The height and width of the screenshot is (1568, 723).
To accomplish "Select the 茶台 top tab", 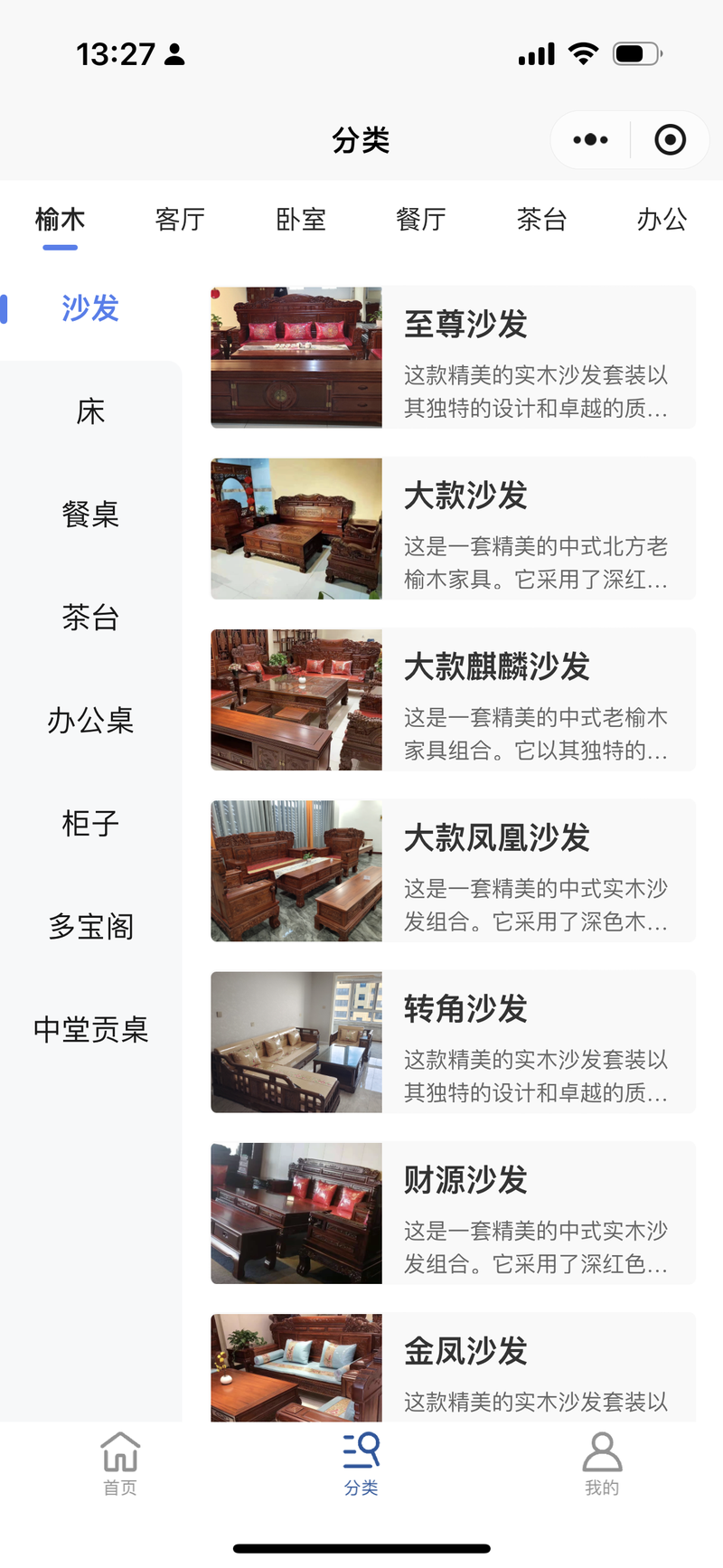I will (x=541, y=220).
